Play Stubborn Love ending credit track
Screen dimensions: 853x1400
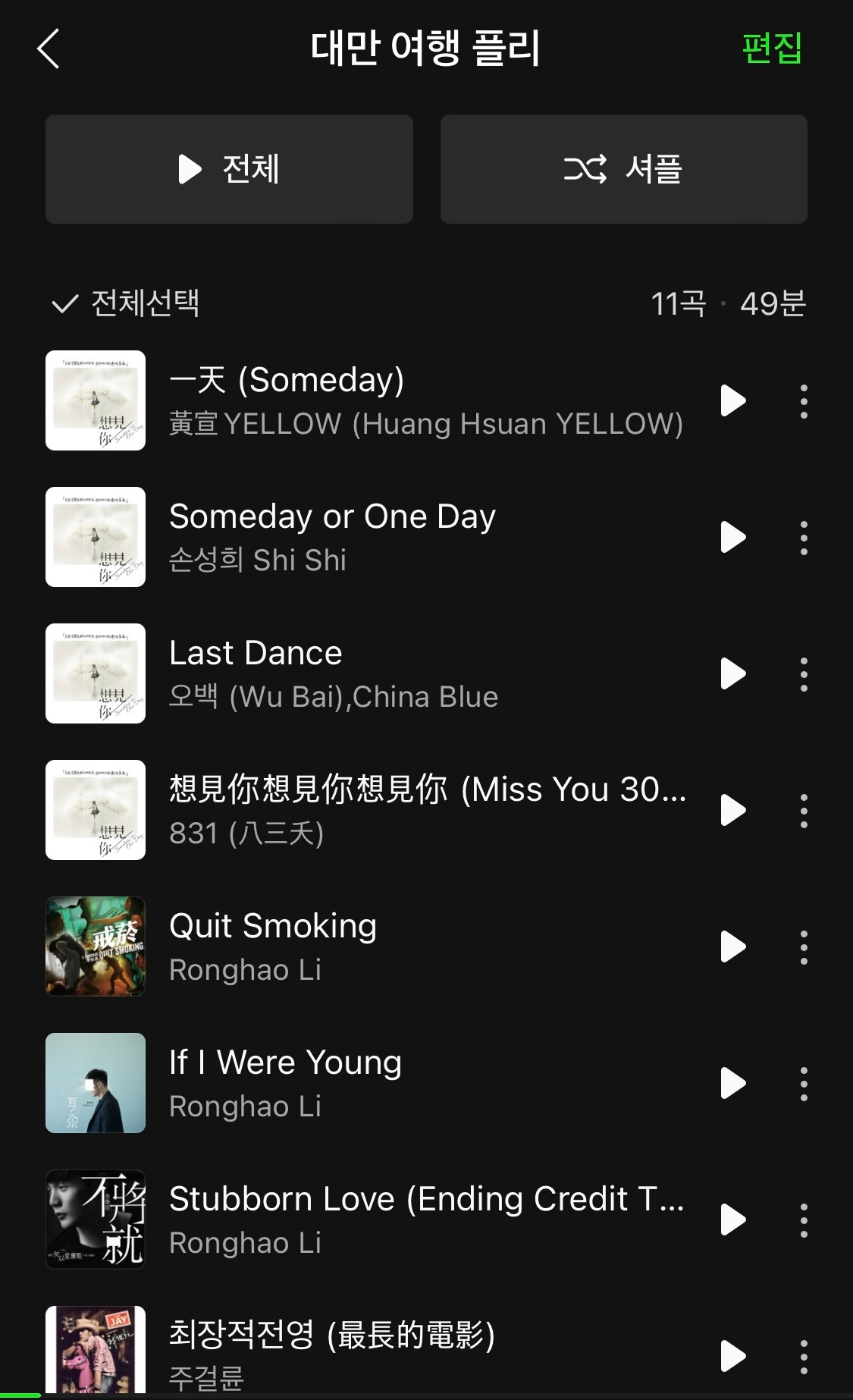tap(732, 1220)
